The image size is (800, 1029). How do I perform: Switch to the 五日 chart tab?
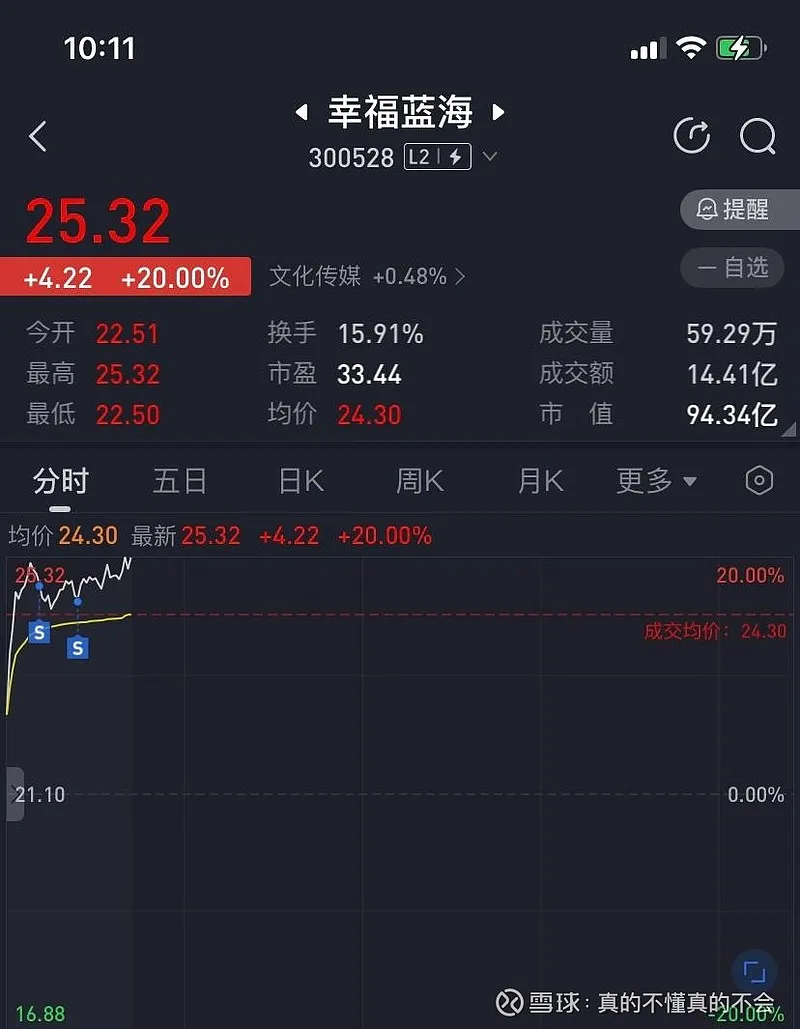point(180,481)
